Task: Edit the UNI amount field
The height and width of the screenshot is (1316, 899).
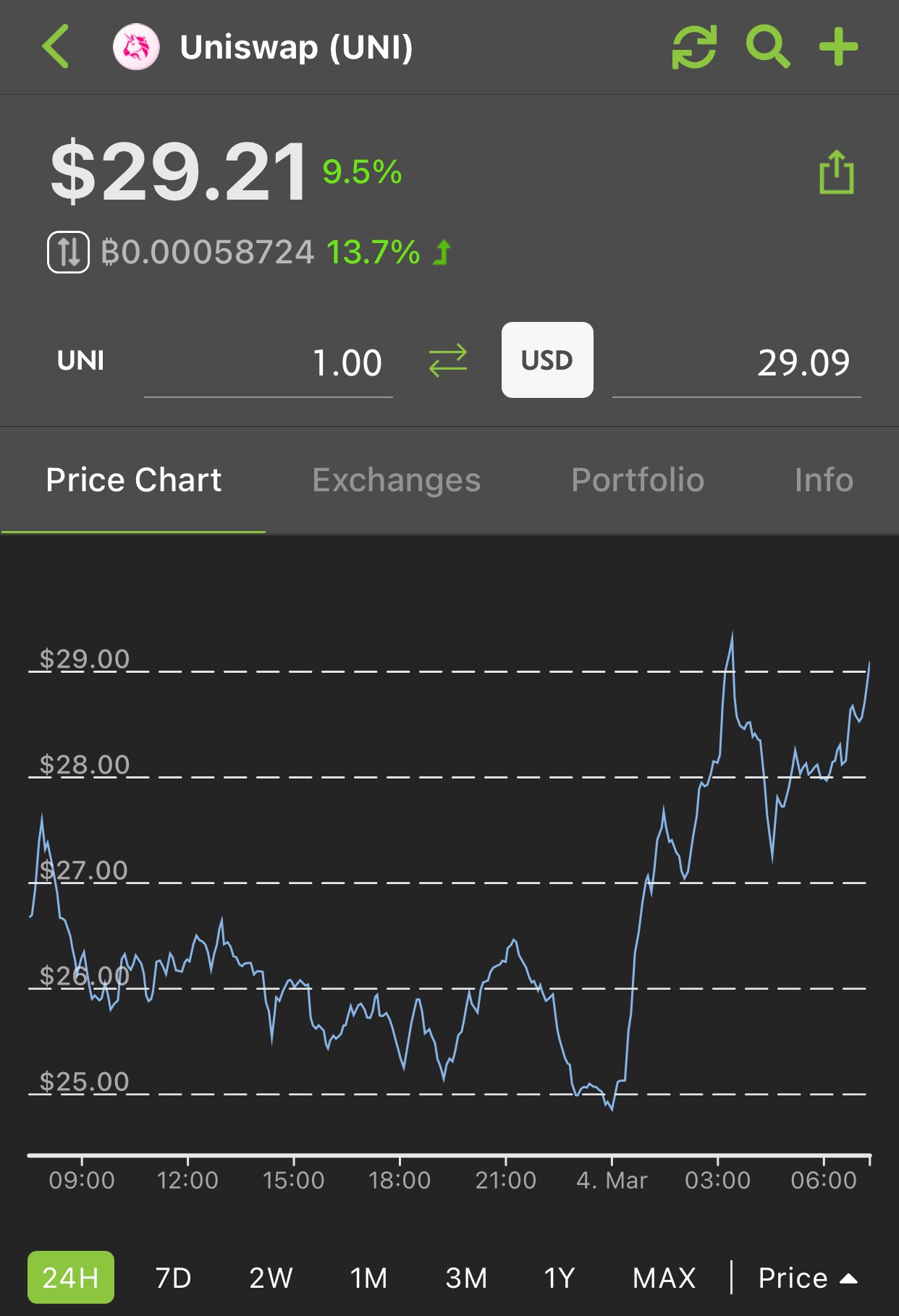Action: click(x=269, y=363)
